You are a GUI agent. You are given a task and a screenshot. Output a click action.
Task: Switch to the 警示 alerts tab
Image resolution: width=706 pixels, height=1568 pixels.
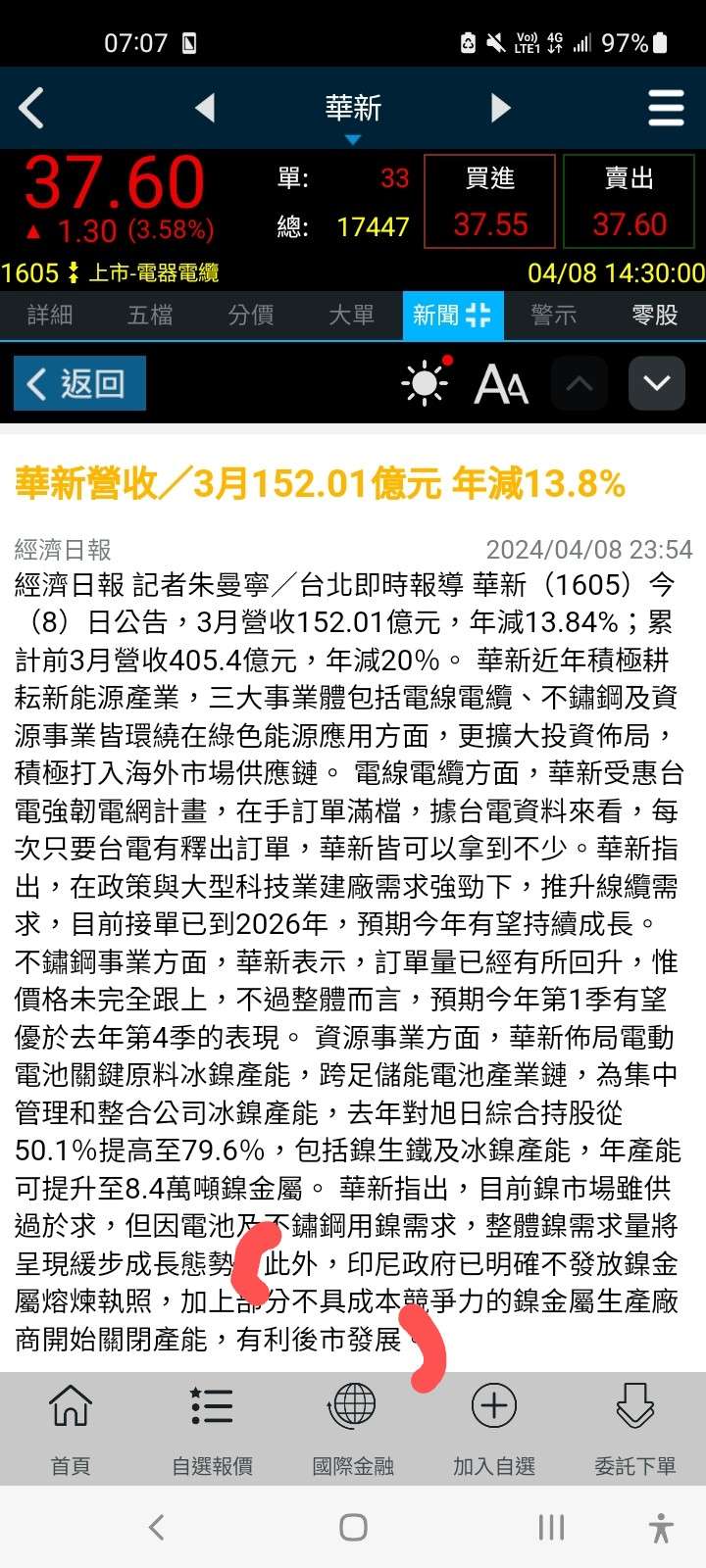pos(552,314)
